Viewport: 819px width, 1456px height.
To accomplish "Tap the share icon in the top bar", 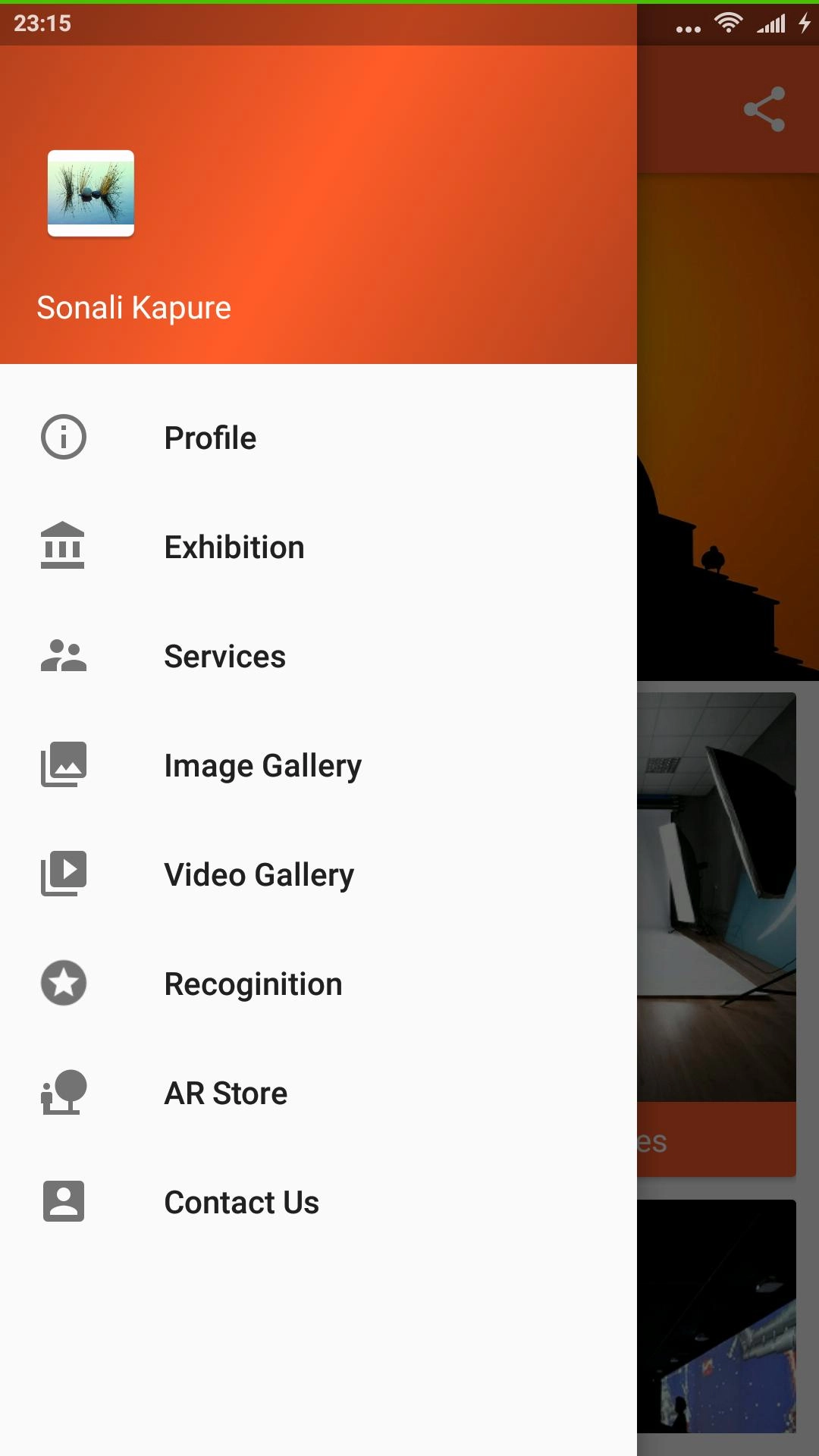I will click(764, 109).
